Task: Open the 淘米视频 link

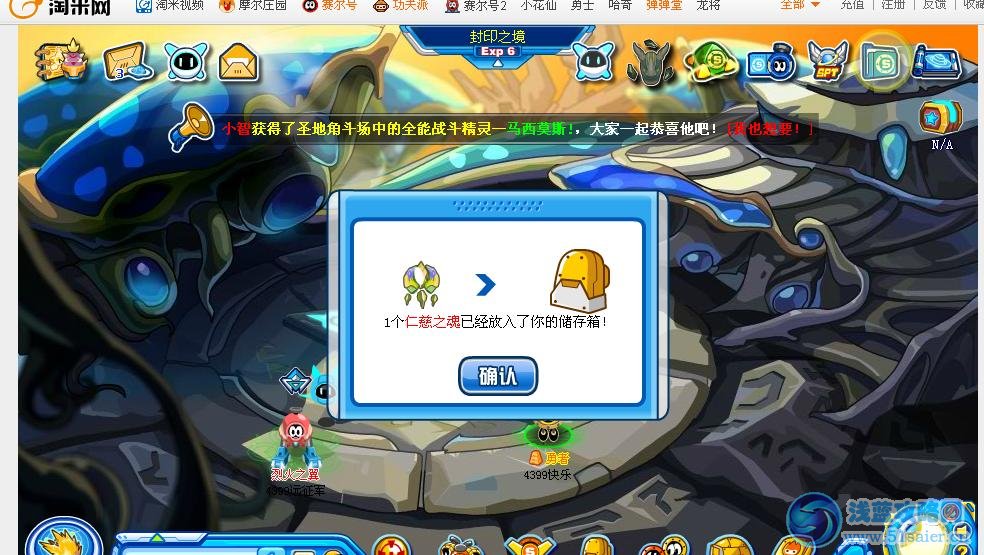Action: (x=170, y=5)
